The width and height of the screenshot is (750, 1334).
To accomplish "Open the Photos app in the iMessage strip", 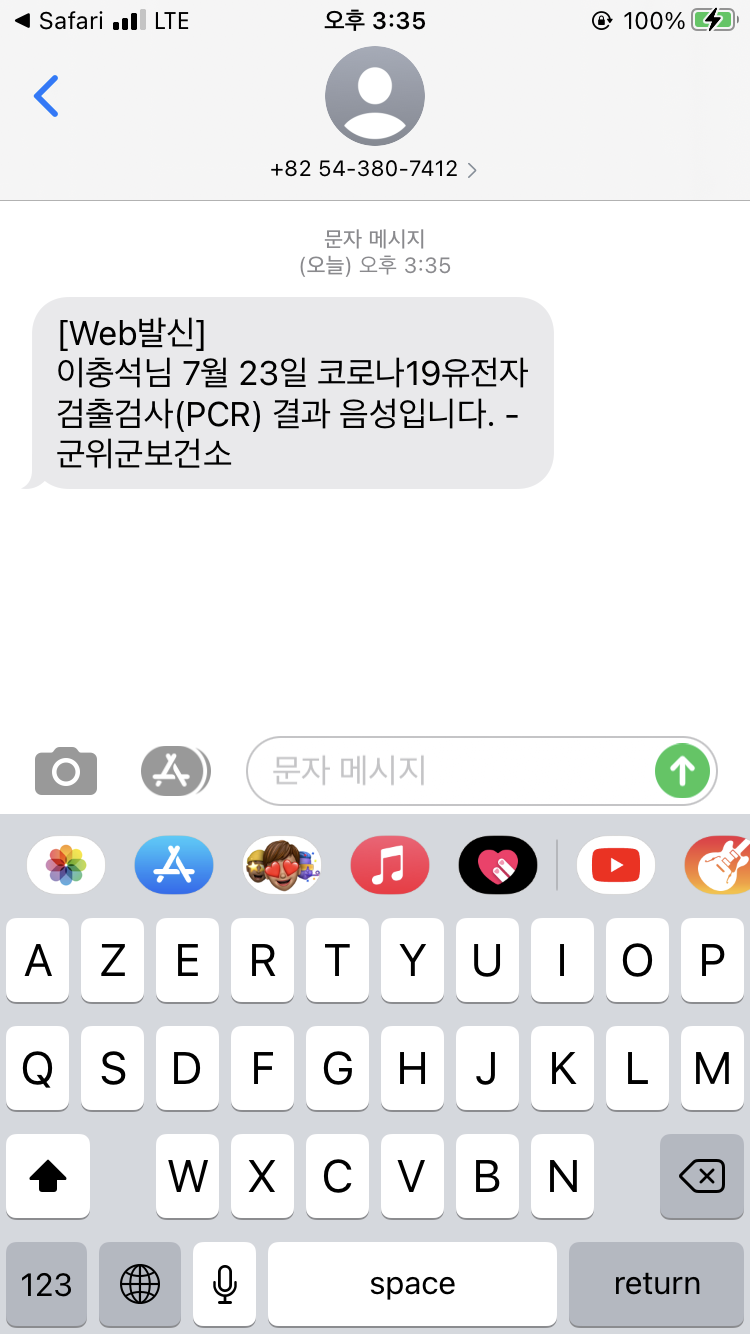I will point(66,865).
